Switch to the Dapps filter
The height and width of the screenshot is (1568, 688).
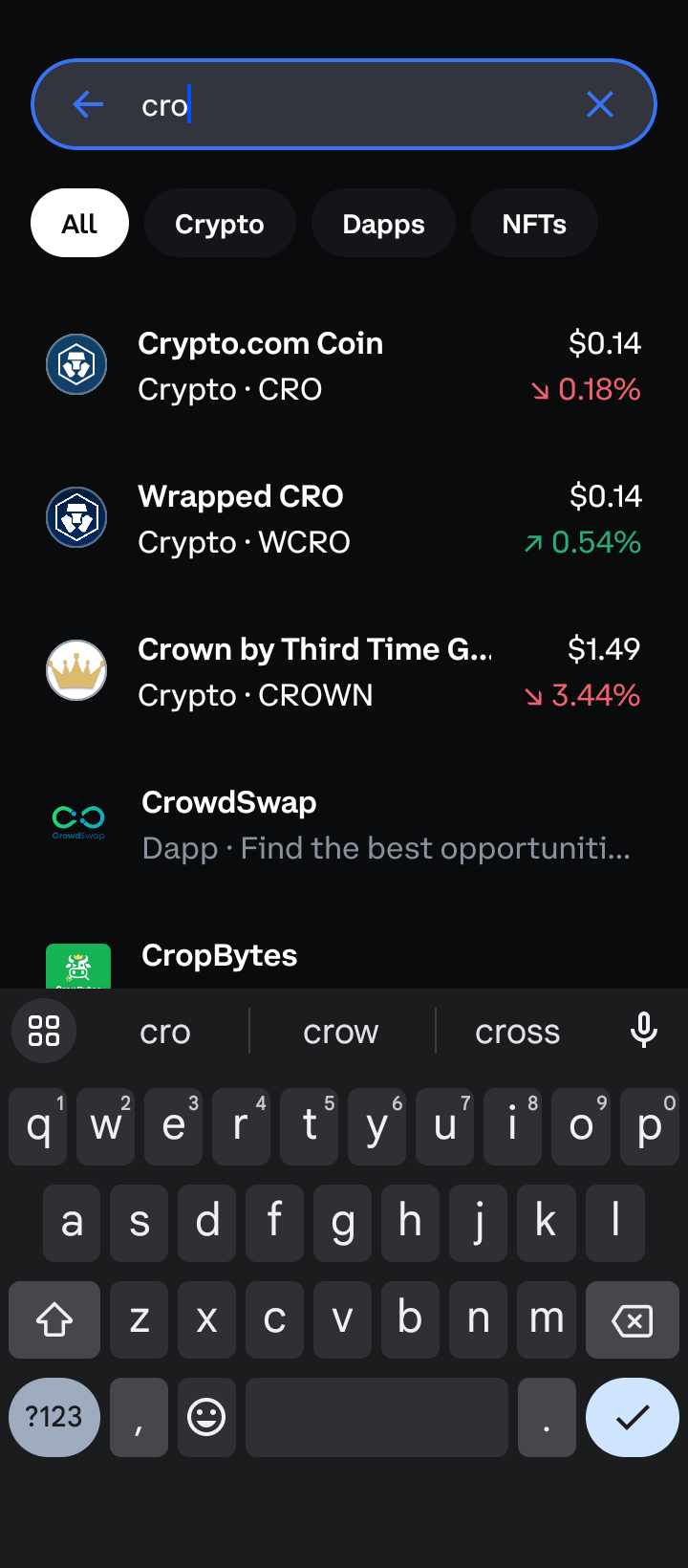pyautogui.click(x=383, y=224)
